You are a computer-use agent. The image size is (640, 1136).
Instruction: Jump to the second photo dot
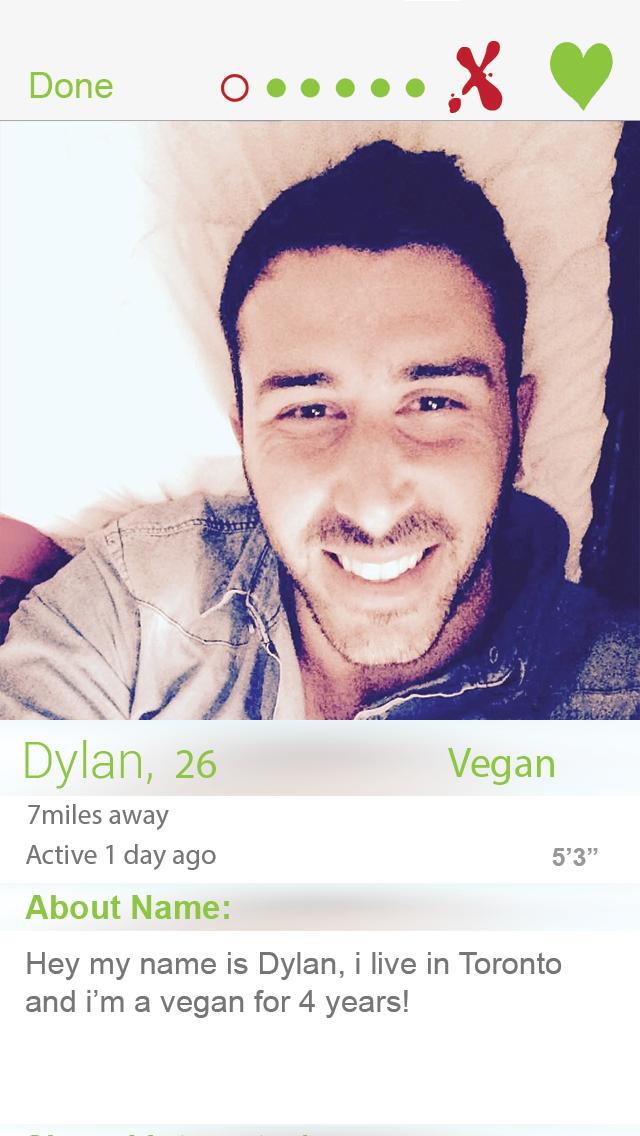pos(277,88)
